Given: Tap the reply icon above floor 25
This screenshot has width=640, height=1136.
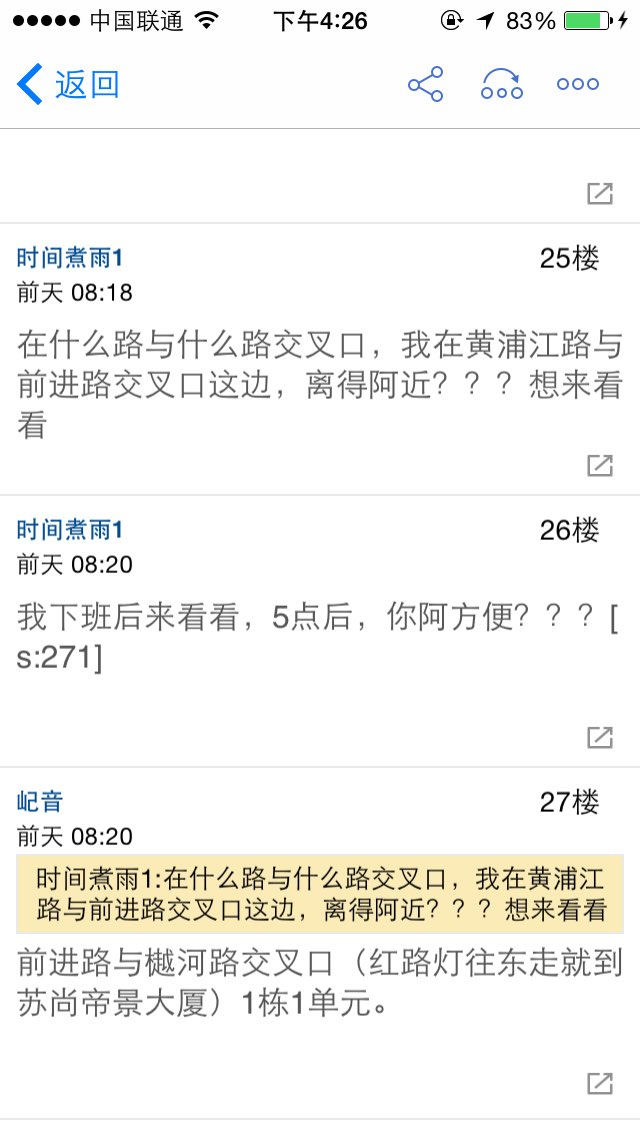Looking at the screenshot, I should click(x=600, y=193).
